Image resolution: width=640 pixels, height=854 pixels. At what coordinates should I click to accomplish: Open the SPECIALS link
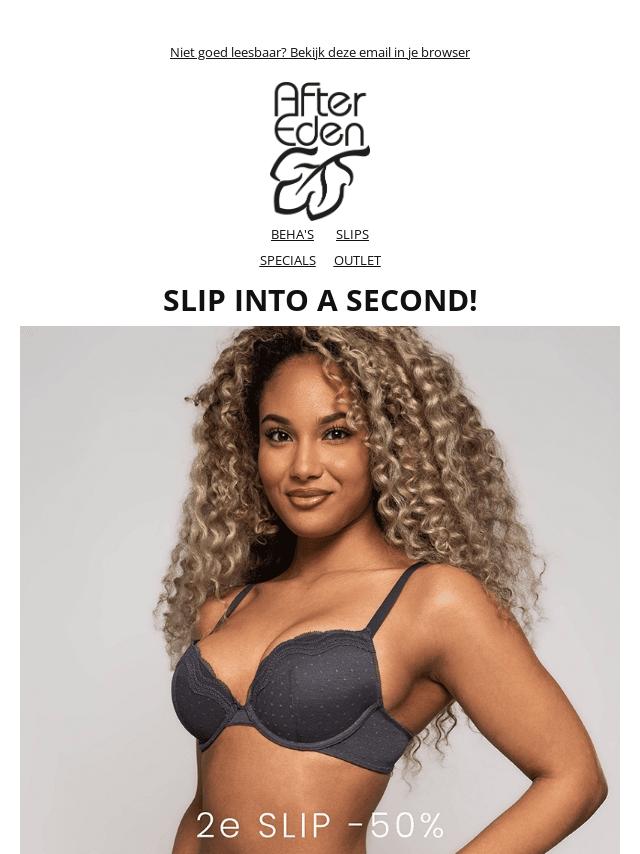[x=287, y=260]
